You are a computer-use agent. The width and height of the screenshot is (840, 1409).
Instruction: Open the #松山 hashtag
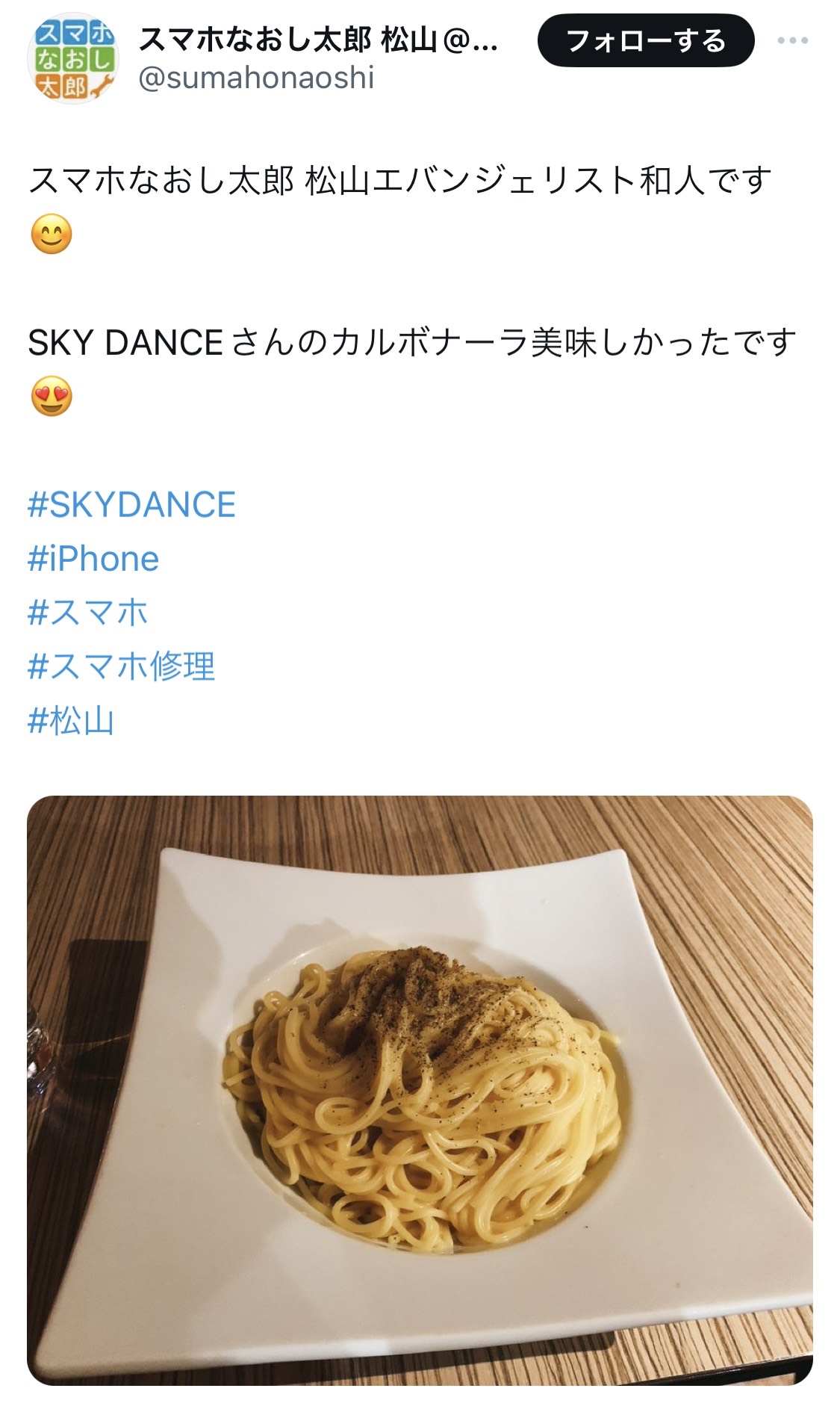pos(71,720)
